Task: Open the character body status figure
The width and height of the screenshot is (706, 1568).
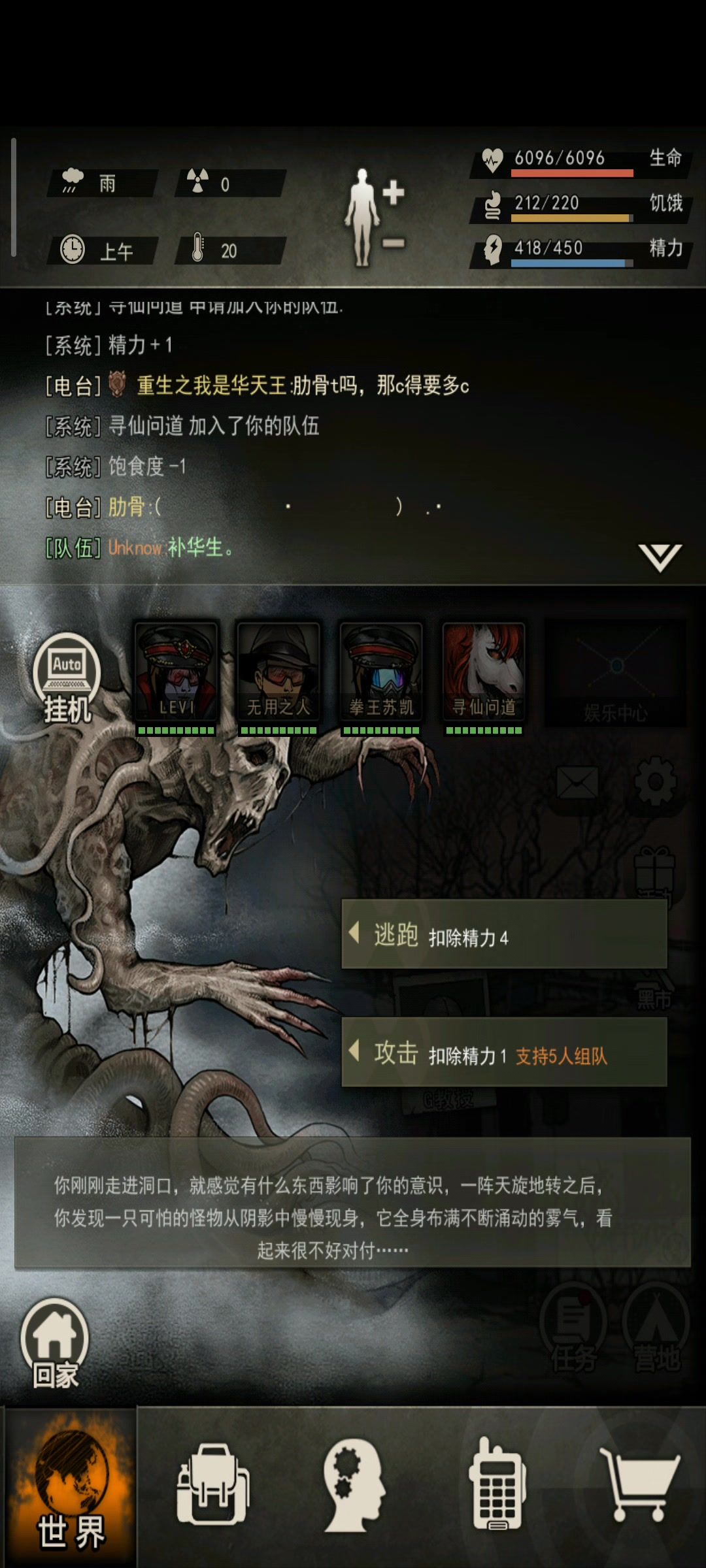Action: 364,218
